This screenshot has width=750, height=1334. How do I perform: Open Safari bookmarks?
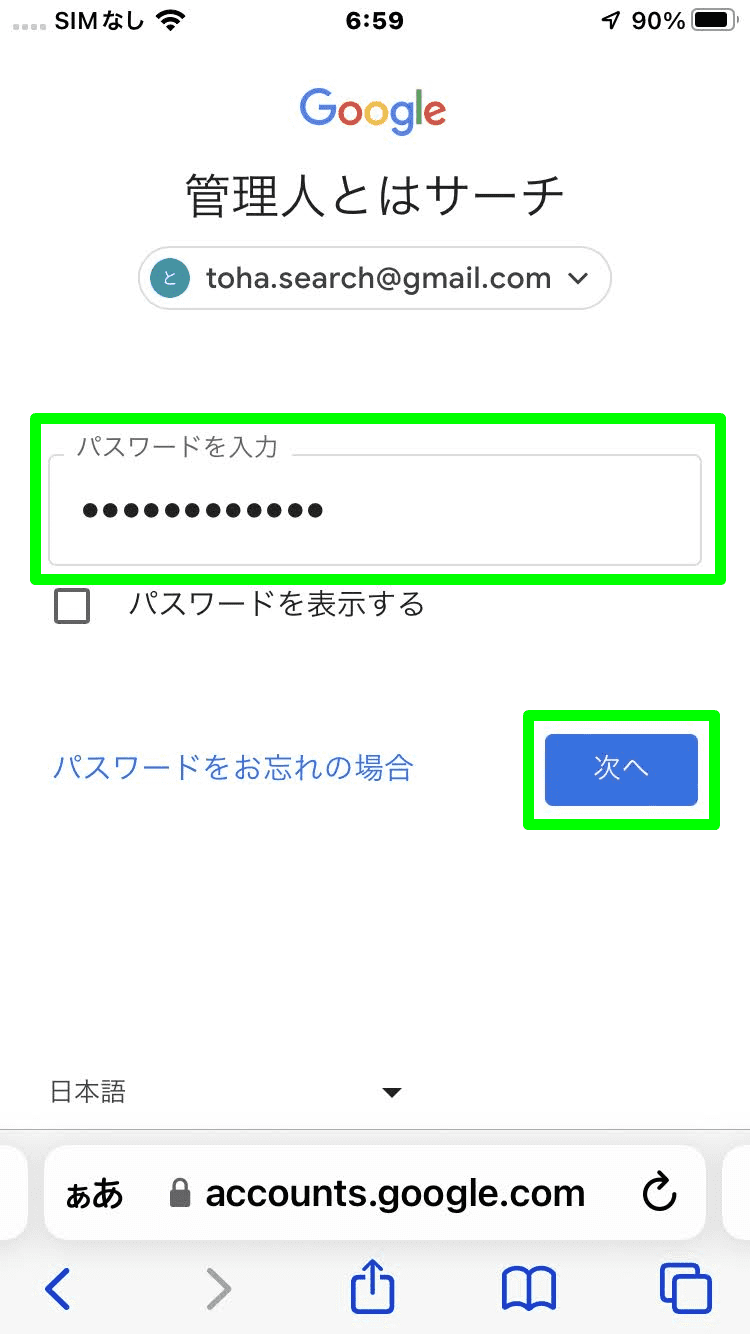pos(528,1289)
